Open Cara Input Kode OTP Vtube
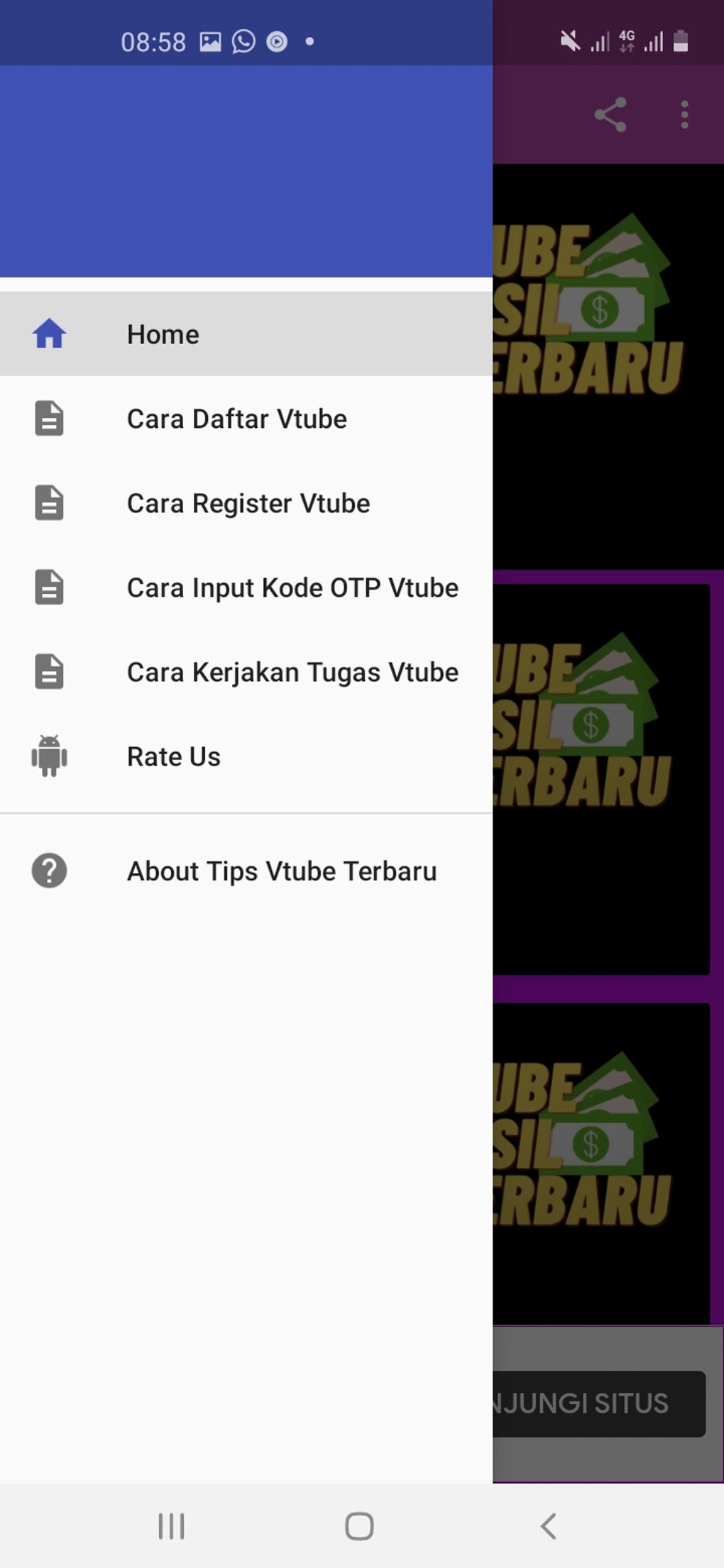Viewport: 724px width, 1568px height. coord(292,587)
